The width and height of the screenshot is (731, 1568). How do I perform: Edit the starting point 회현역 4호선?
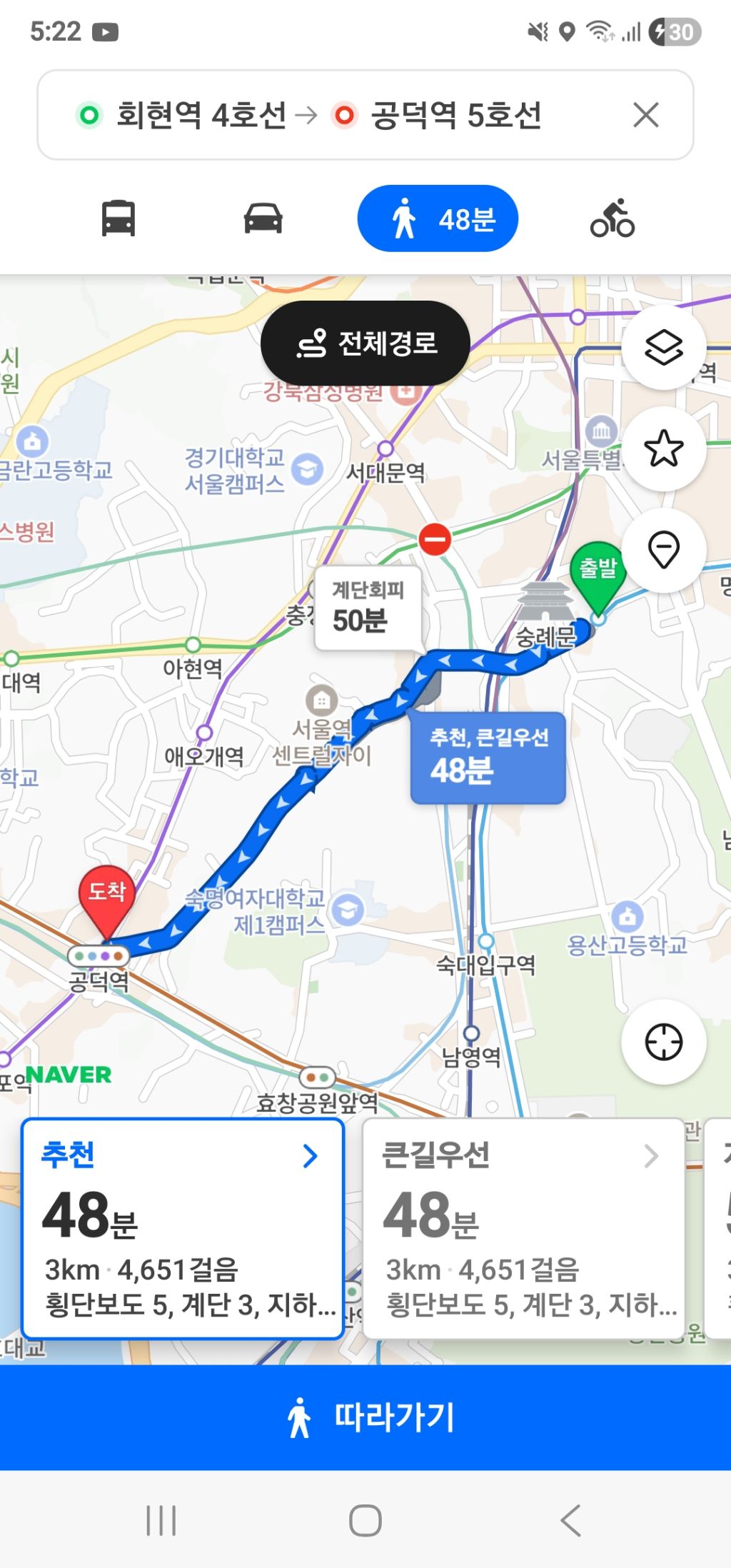pos(201,115)
